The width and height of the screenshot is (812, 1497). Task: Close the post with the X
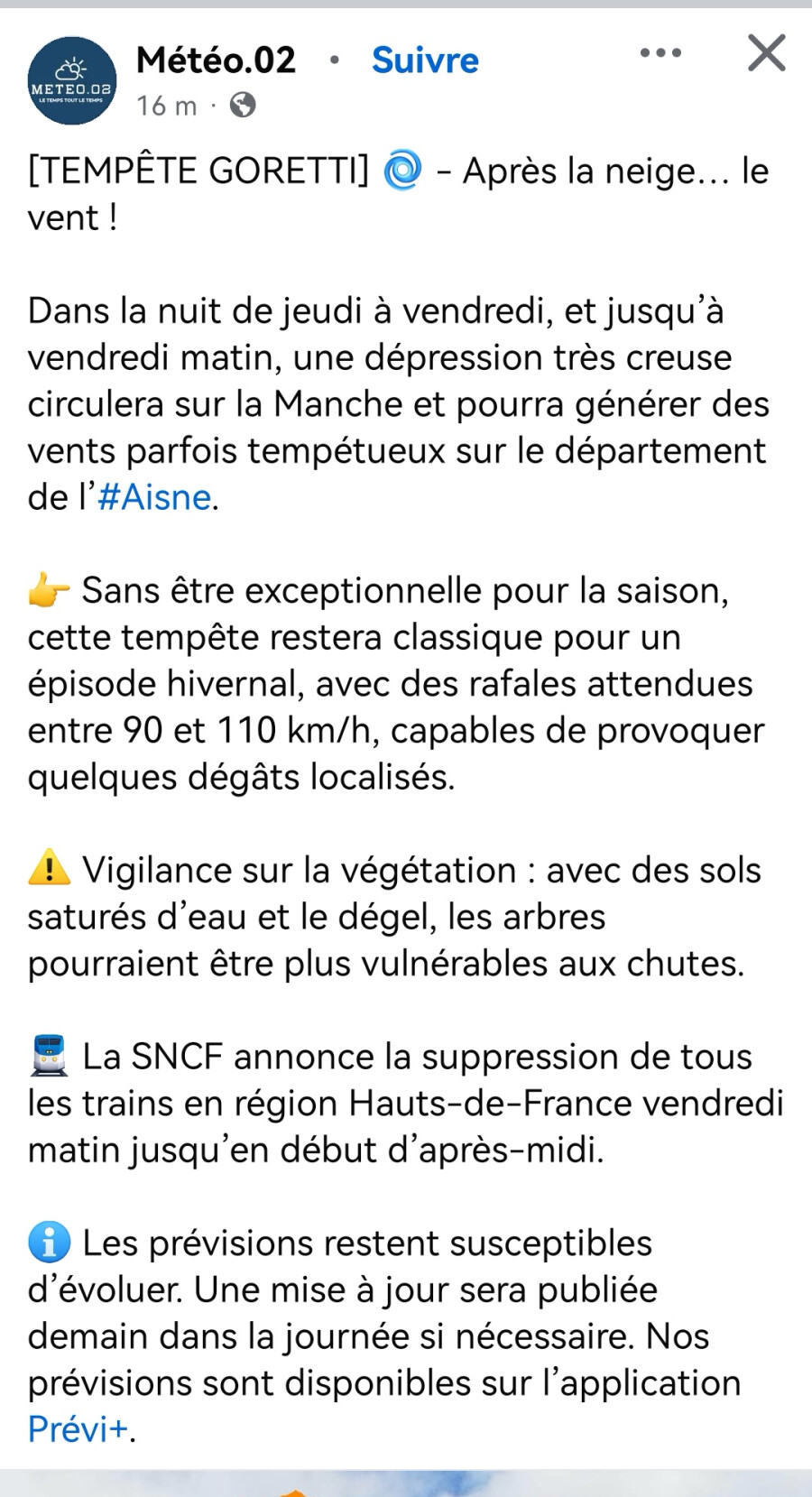[767, 52]
